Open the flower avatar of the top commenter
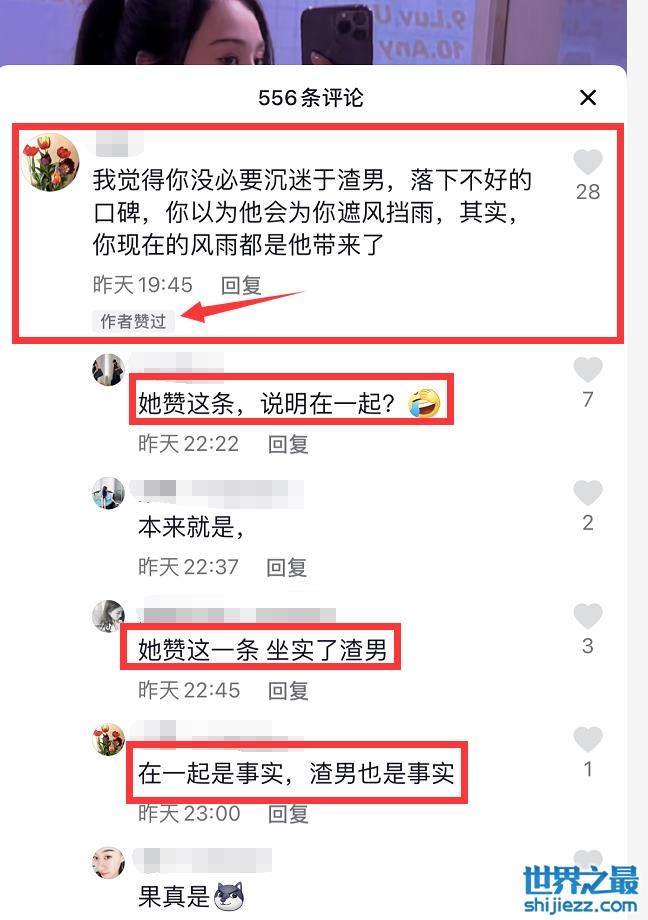Screen dimensions: 648x920 [x=51, y=161]
